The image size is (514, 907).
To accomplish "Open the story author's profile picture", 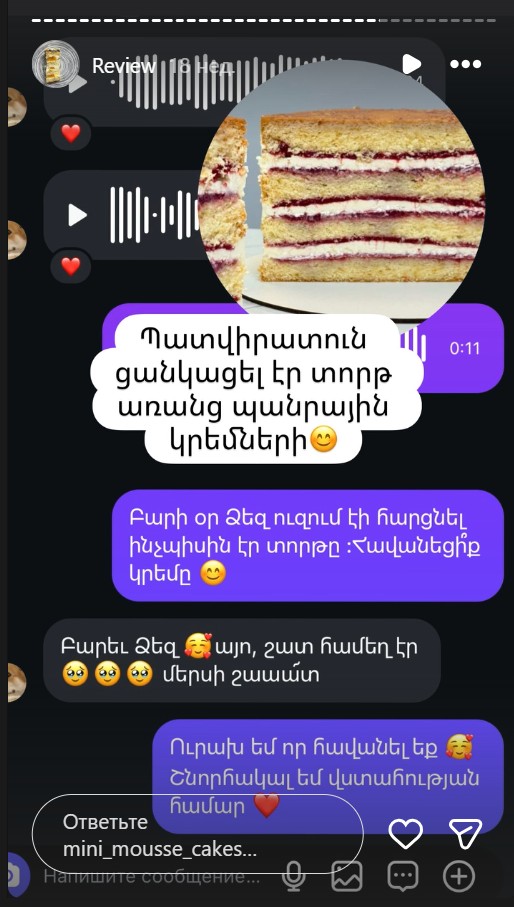I will [55, 64].
